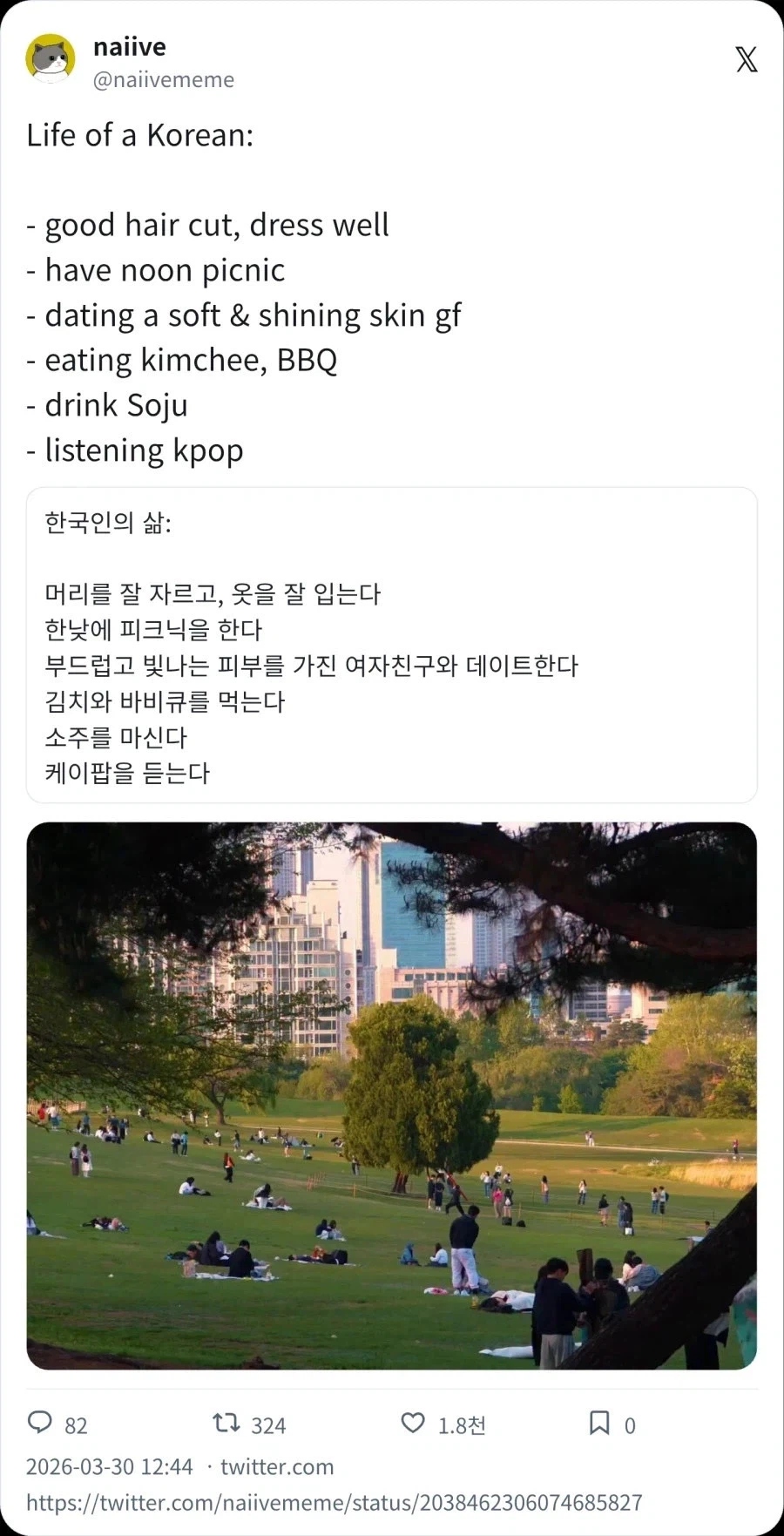Click the repost count showing 324
784x1536 pixels.
(x=267, y=1425)
